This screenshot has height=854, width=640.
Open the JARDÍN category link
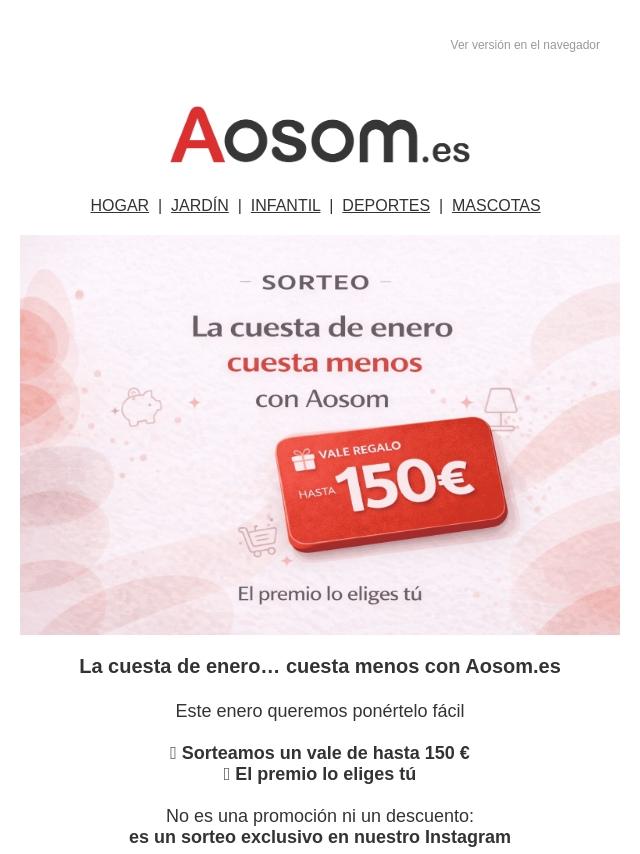[199, 205]
